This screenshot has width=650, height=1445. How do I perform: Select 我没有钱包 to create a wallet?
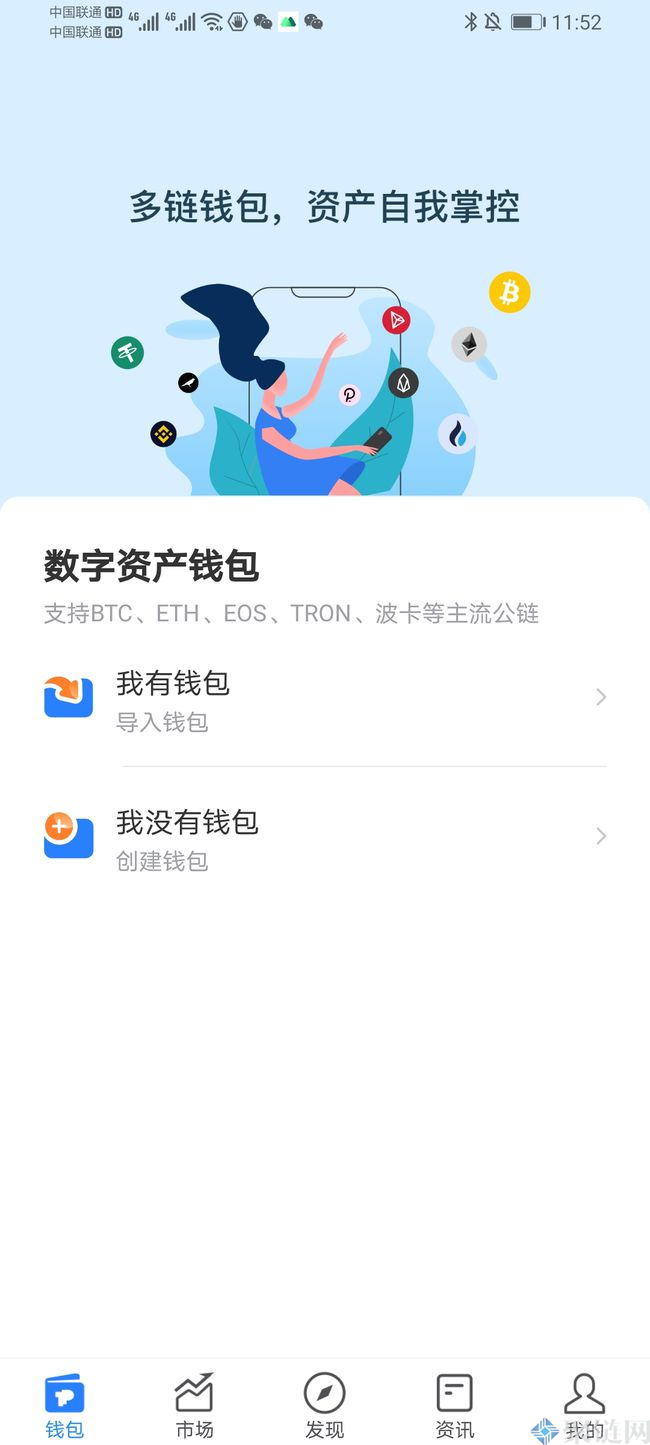325,837
